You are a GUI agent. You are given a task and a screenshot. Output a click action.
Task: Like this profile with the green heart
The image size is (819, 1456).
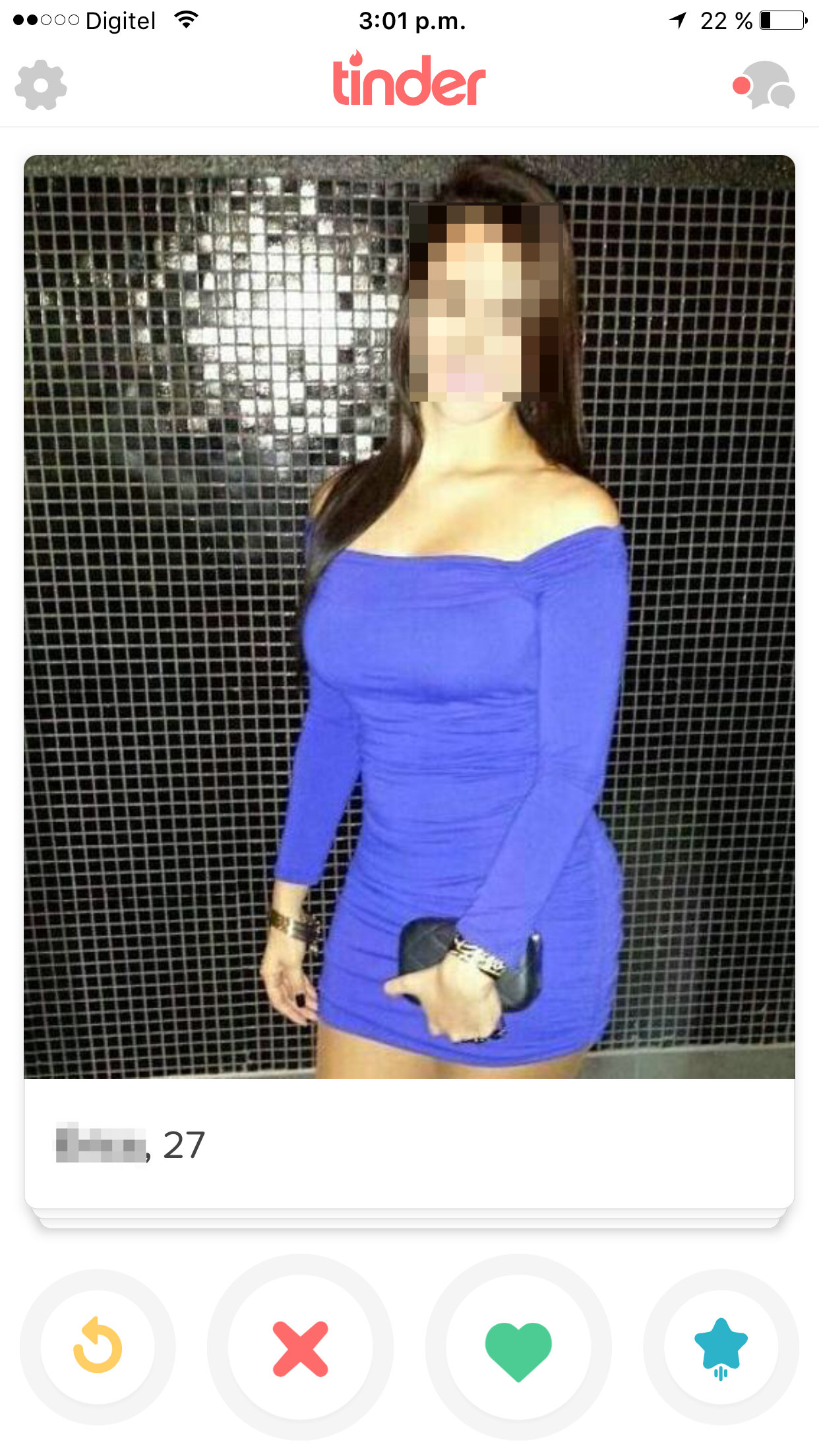pos(518,1348)
